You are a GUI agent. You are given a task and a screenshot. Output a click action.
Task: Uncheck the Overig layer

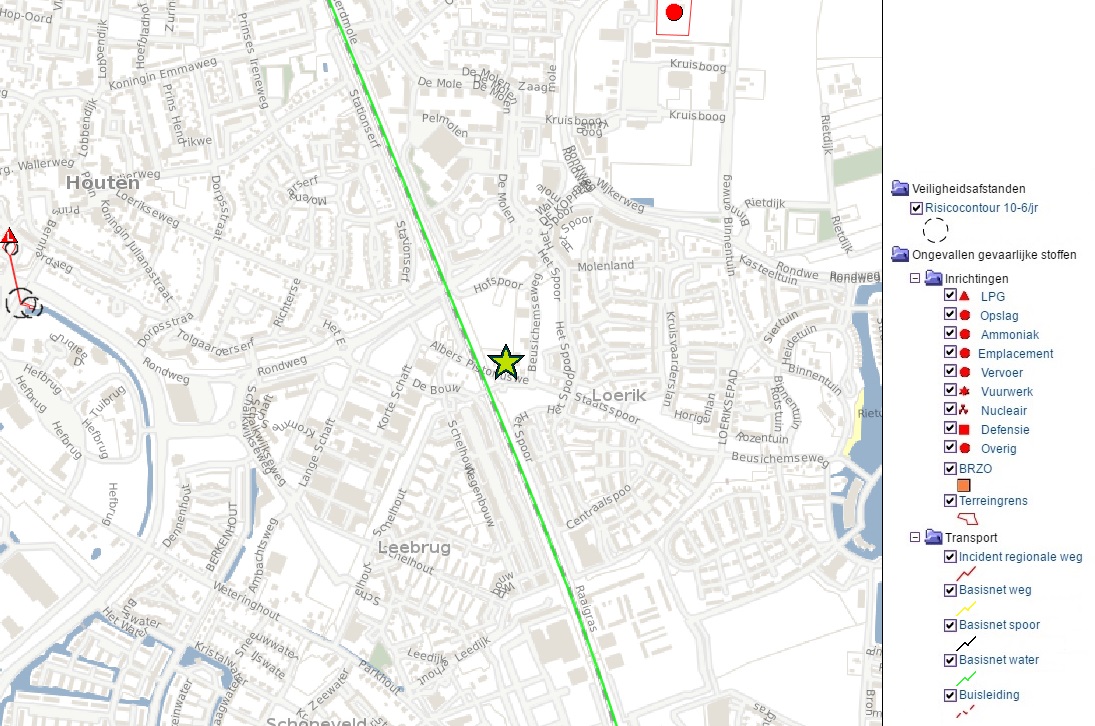click(x=950, y=449)
